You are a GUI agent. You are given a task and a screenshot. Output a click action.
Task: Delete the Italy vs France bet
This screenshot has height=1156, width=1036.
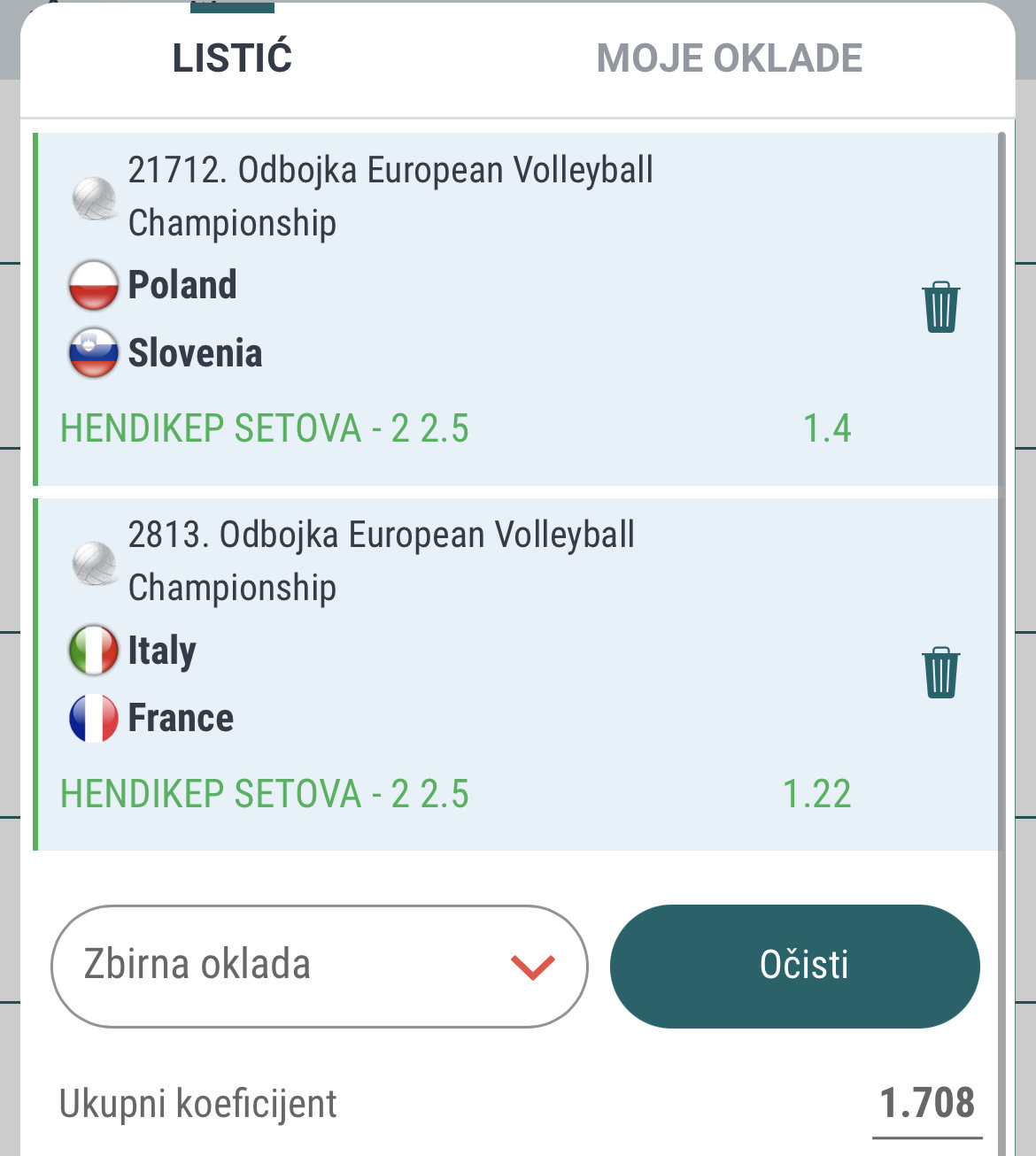[x=940, y=673]
